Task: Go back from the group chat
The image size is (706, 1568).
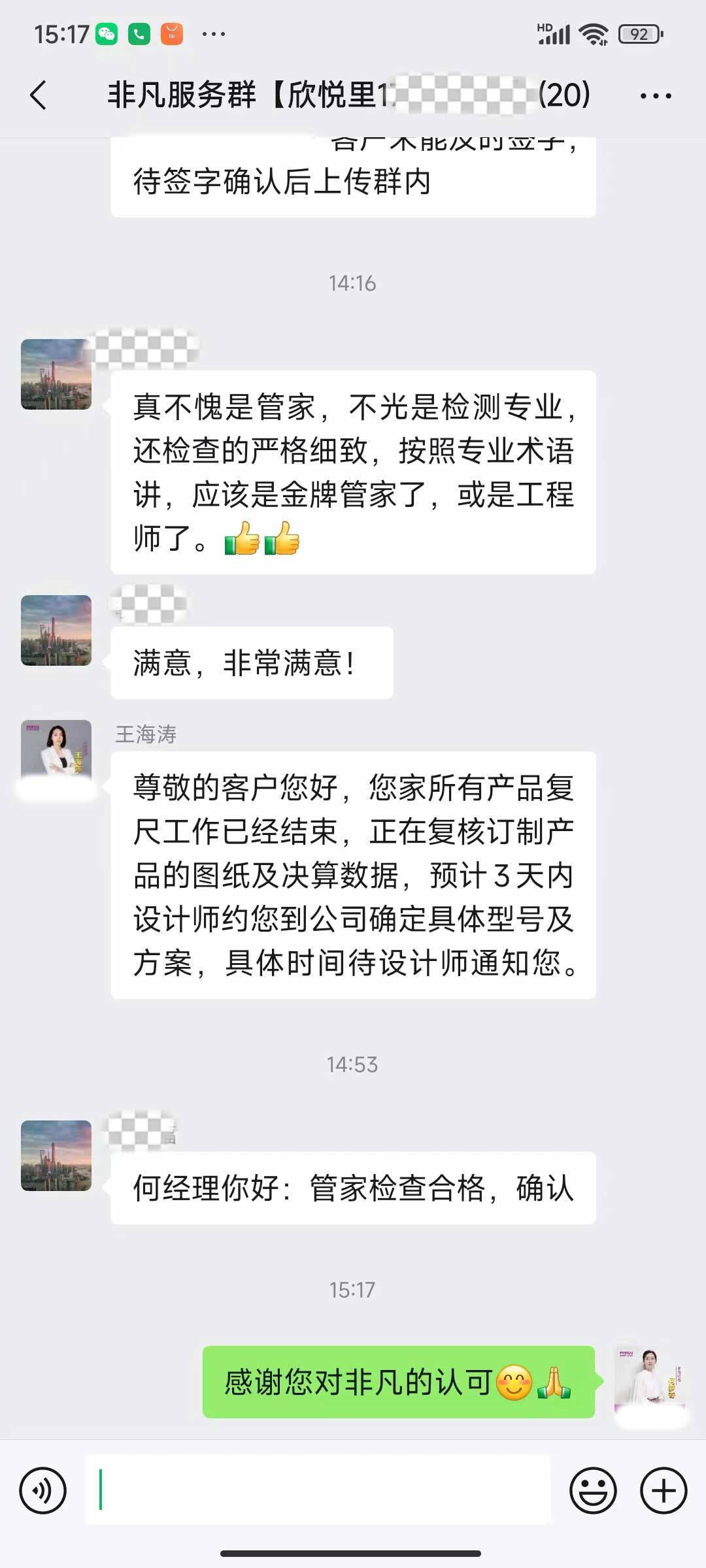Action: click(39, 95)
